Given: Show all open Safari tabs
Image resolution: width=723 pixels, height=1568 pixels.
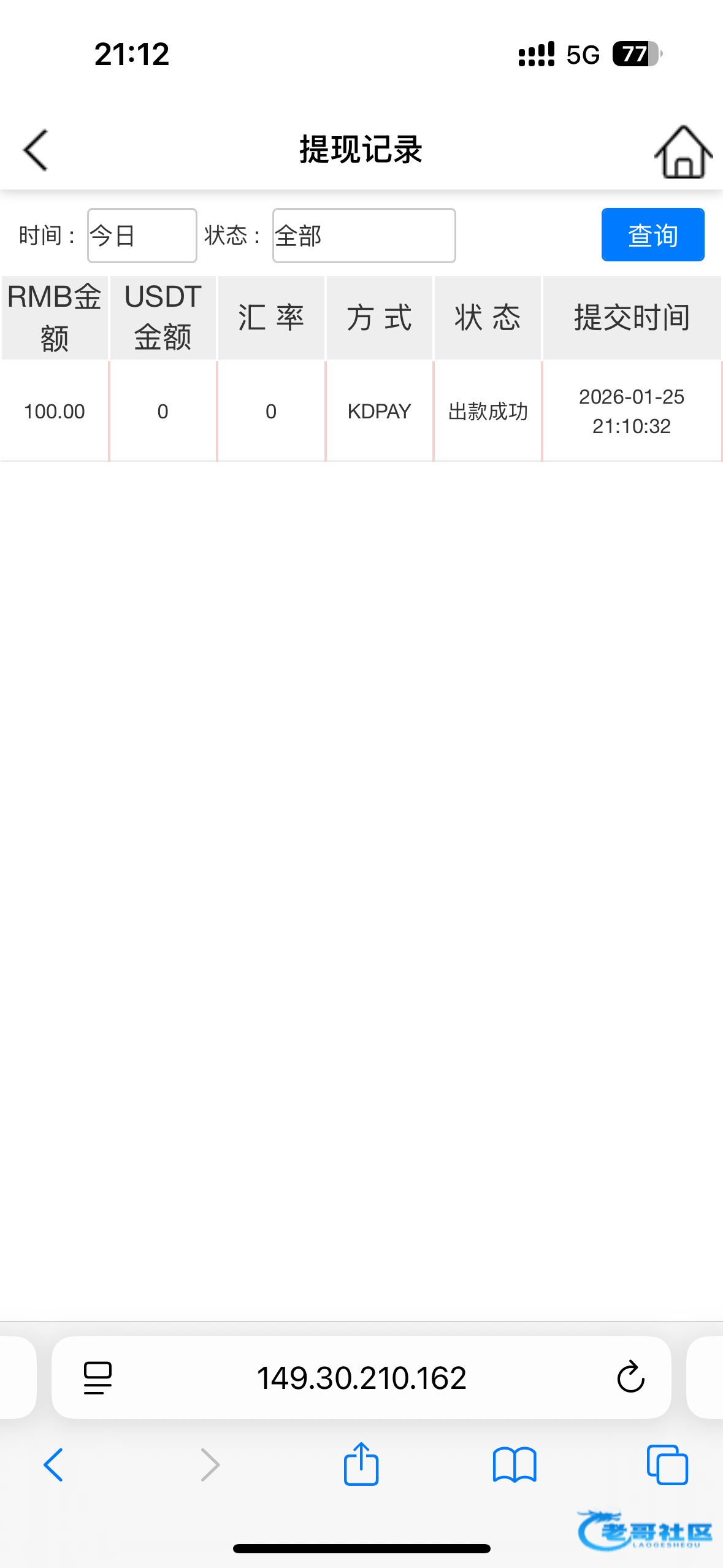Looking at the screenshot, I should (667, 1465).
